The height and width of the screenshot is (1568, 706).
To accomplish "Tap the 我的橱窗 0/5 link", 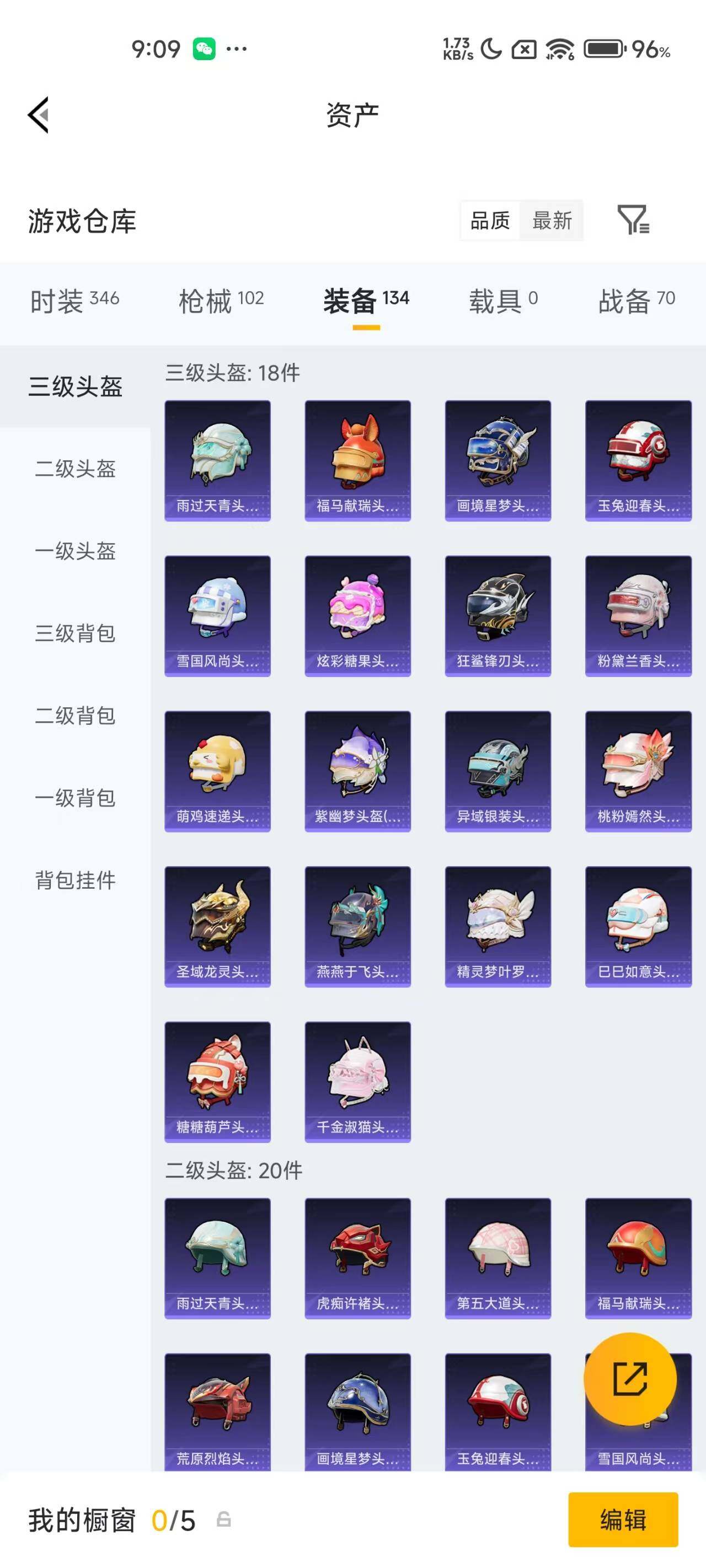I will click(82, 1520).
